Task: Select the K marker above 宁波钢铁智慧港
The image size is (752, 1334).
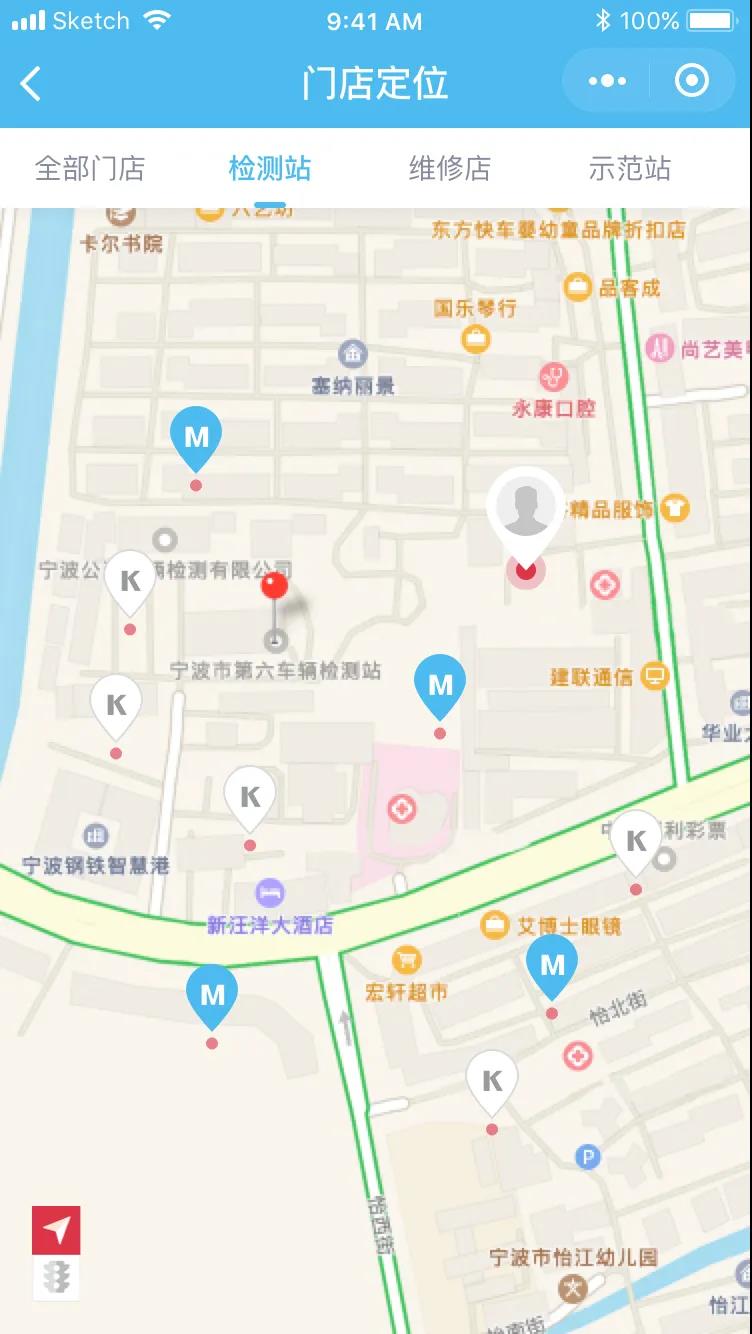Action: [116, 705]
